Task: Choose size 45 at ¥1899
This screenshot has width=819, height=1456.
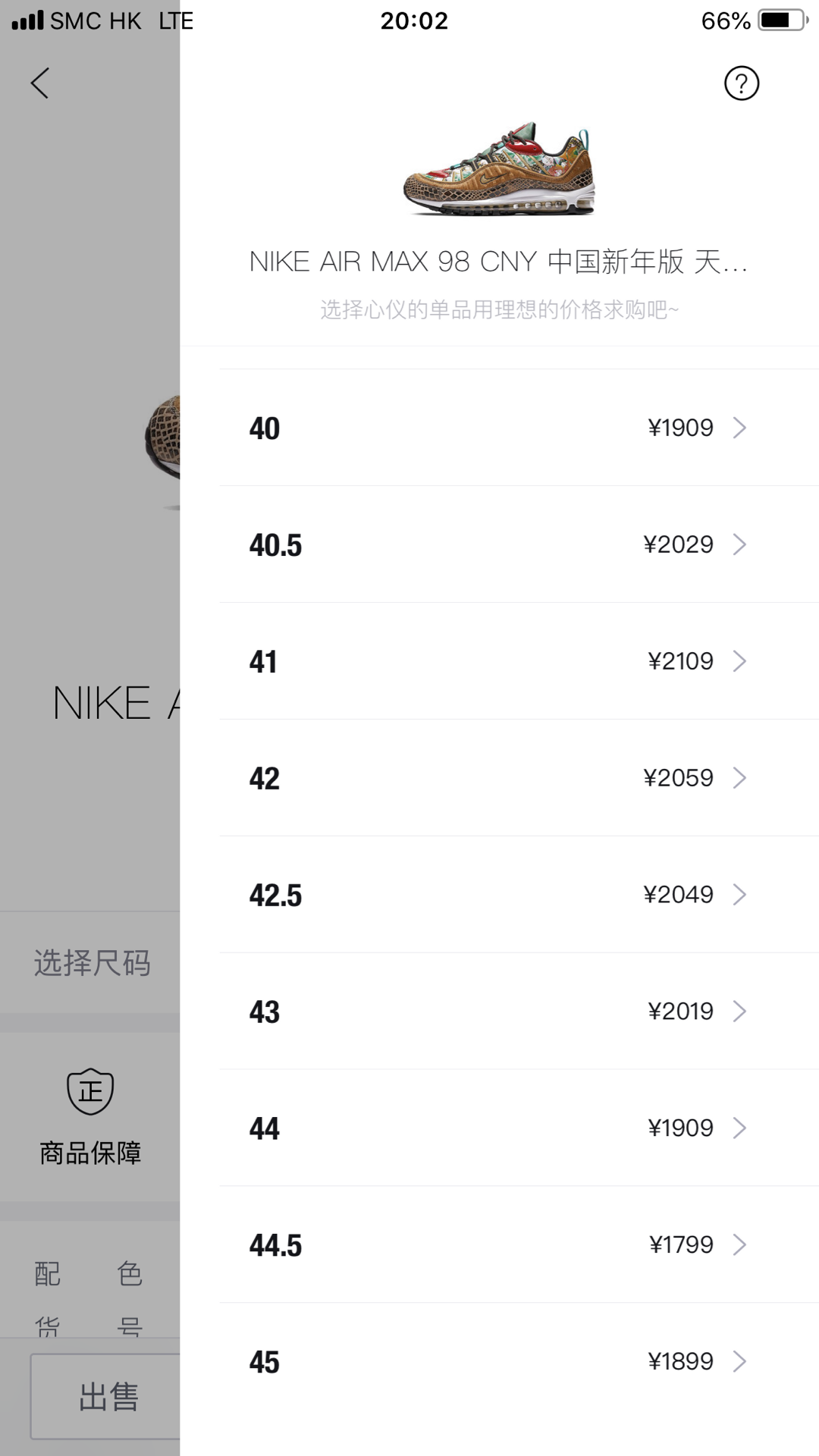Action: click(x=519, y=1362)
